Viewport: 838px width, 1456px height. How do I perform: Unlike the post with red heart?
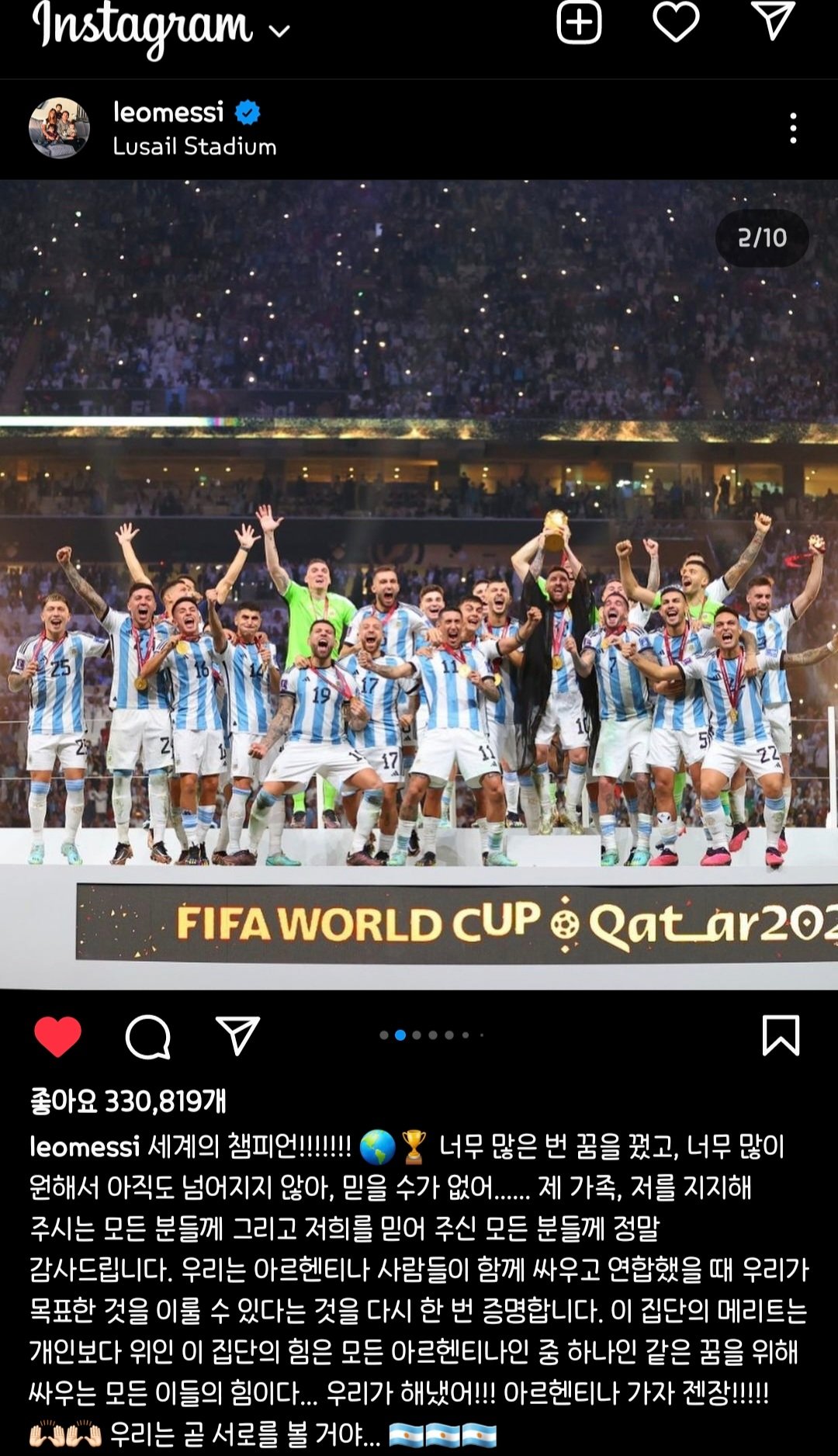click(x=57, y=1036)
